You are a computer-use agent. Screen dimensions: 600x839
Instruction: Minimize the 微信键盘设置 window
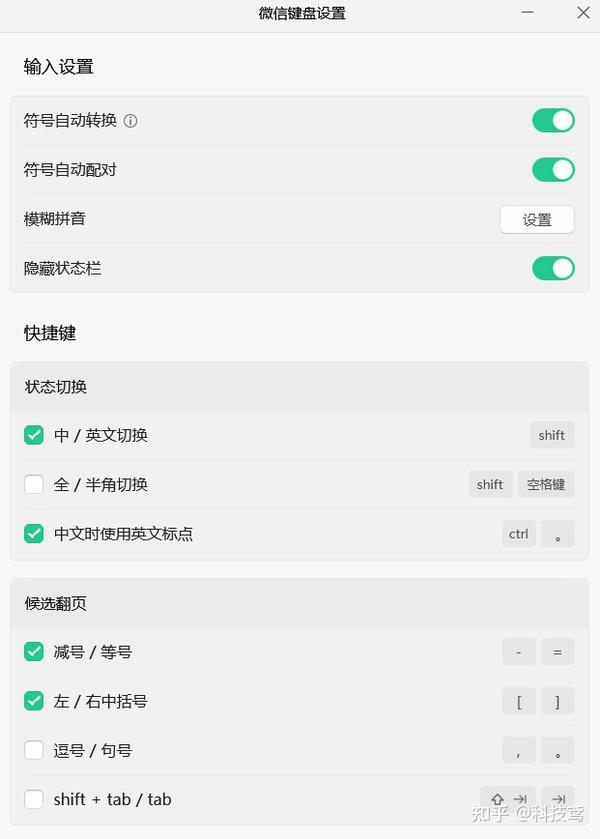click(x=529, y=13)
